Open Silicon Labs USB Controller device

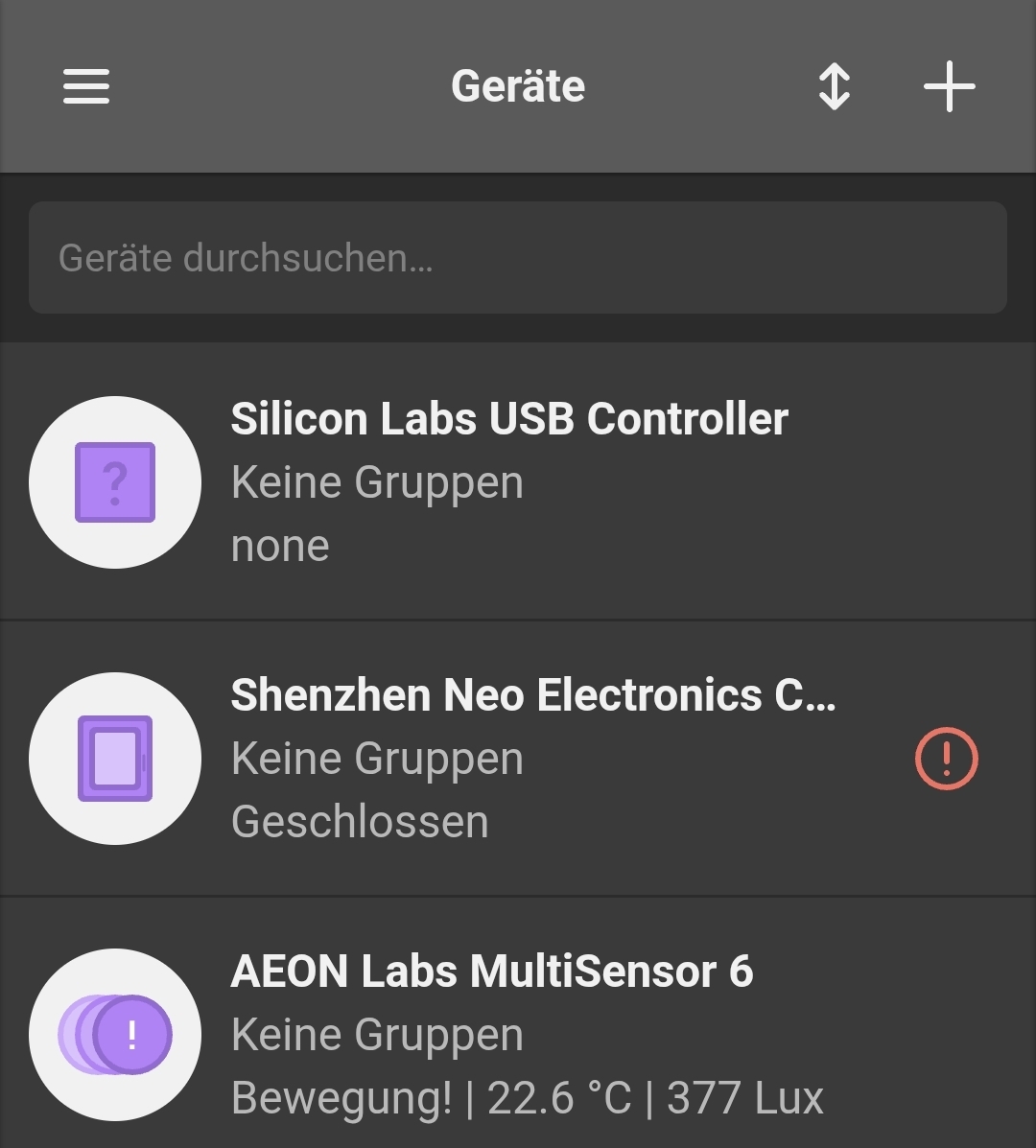[x=508, y=480]
